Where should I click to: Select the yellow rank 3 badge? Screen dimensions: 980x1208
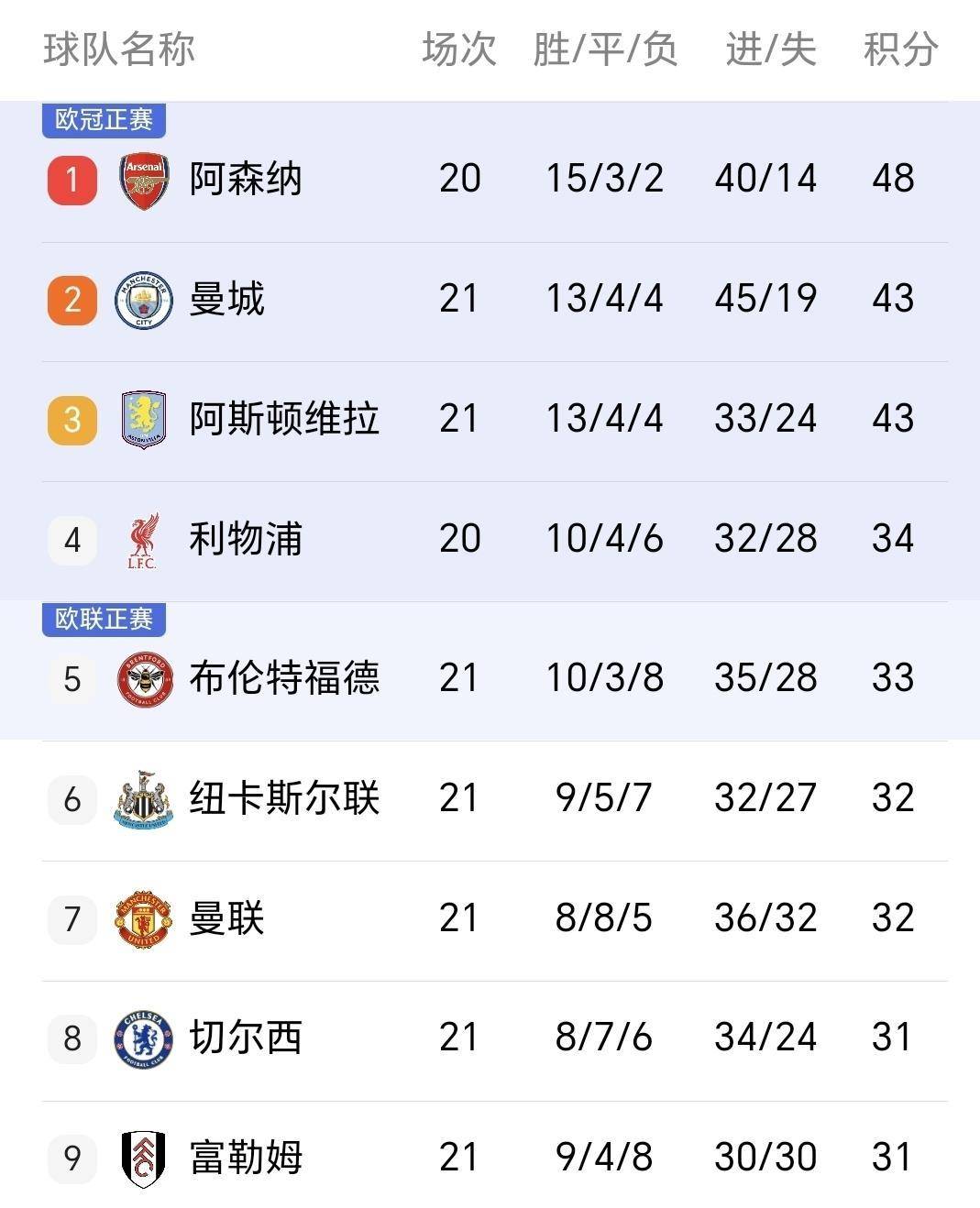pyautogui.click(x=72, y=419)
